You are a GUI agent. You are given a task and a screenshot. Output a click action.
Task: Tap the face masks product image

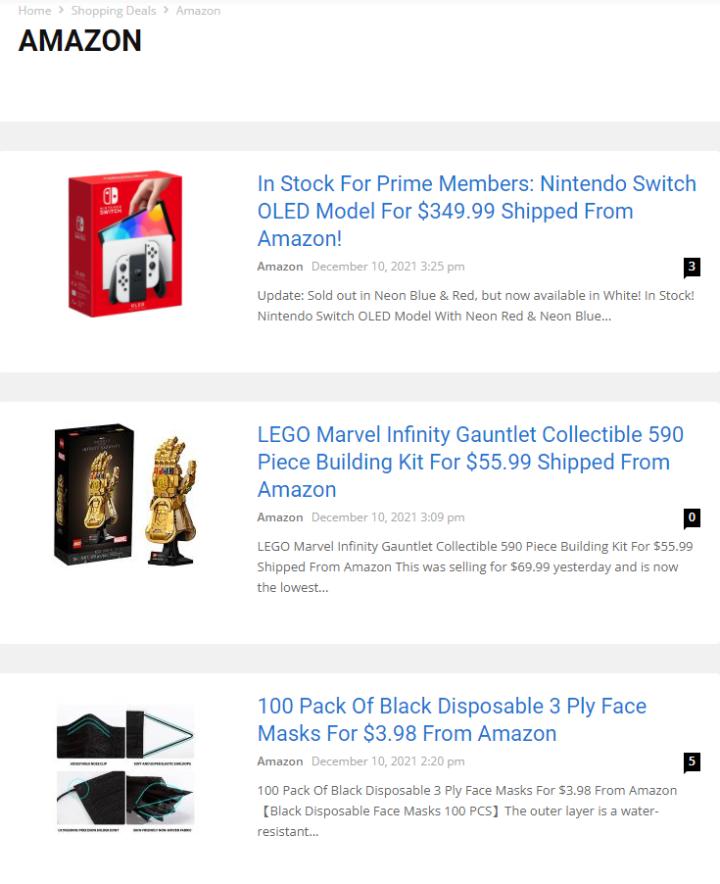coord(125,769)
